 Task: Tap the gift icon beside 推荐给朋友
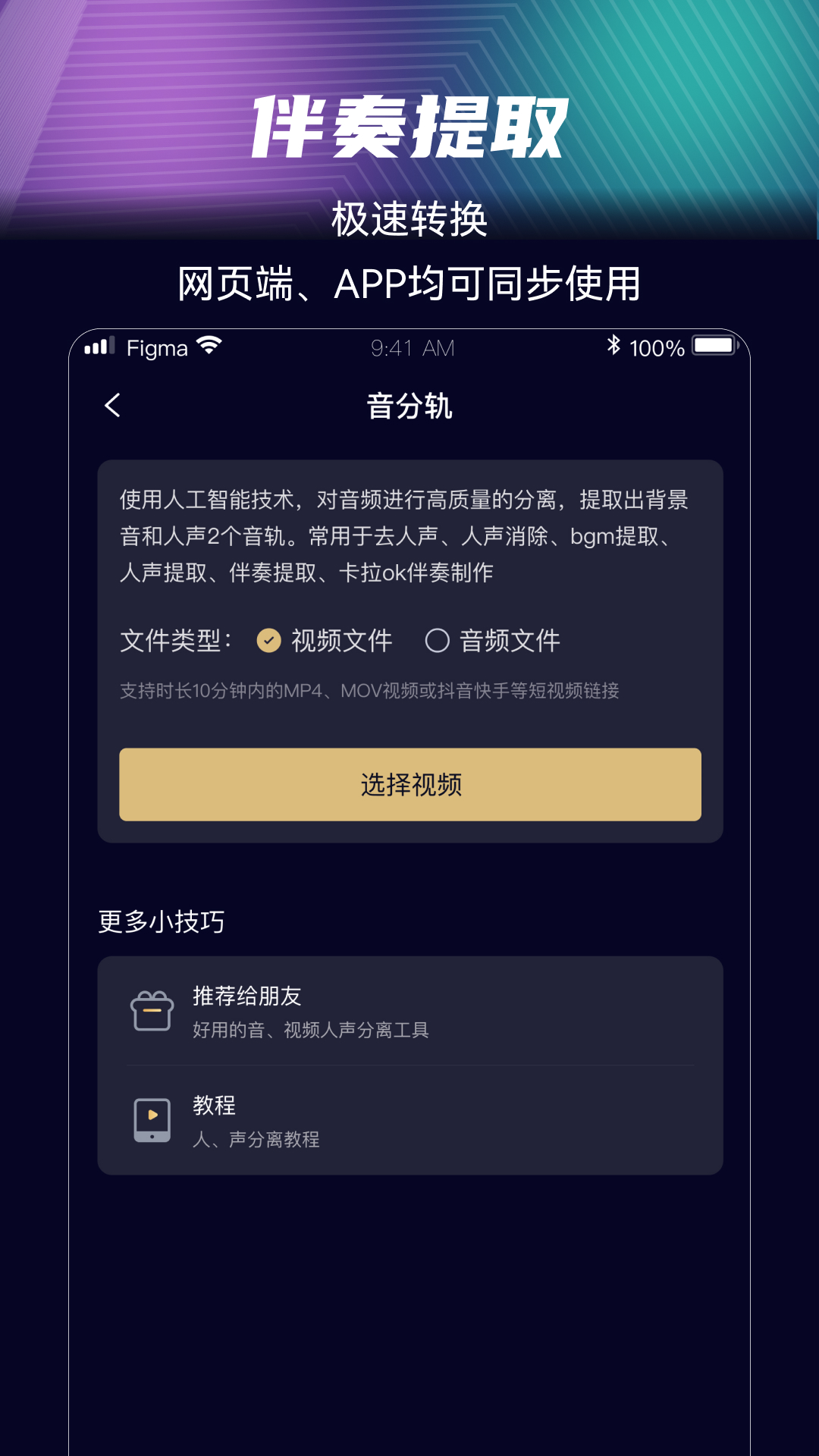coord(152,1011)
